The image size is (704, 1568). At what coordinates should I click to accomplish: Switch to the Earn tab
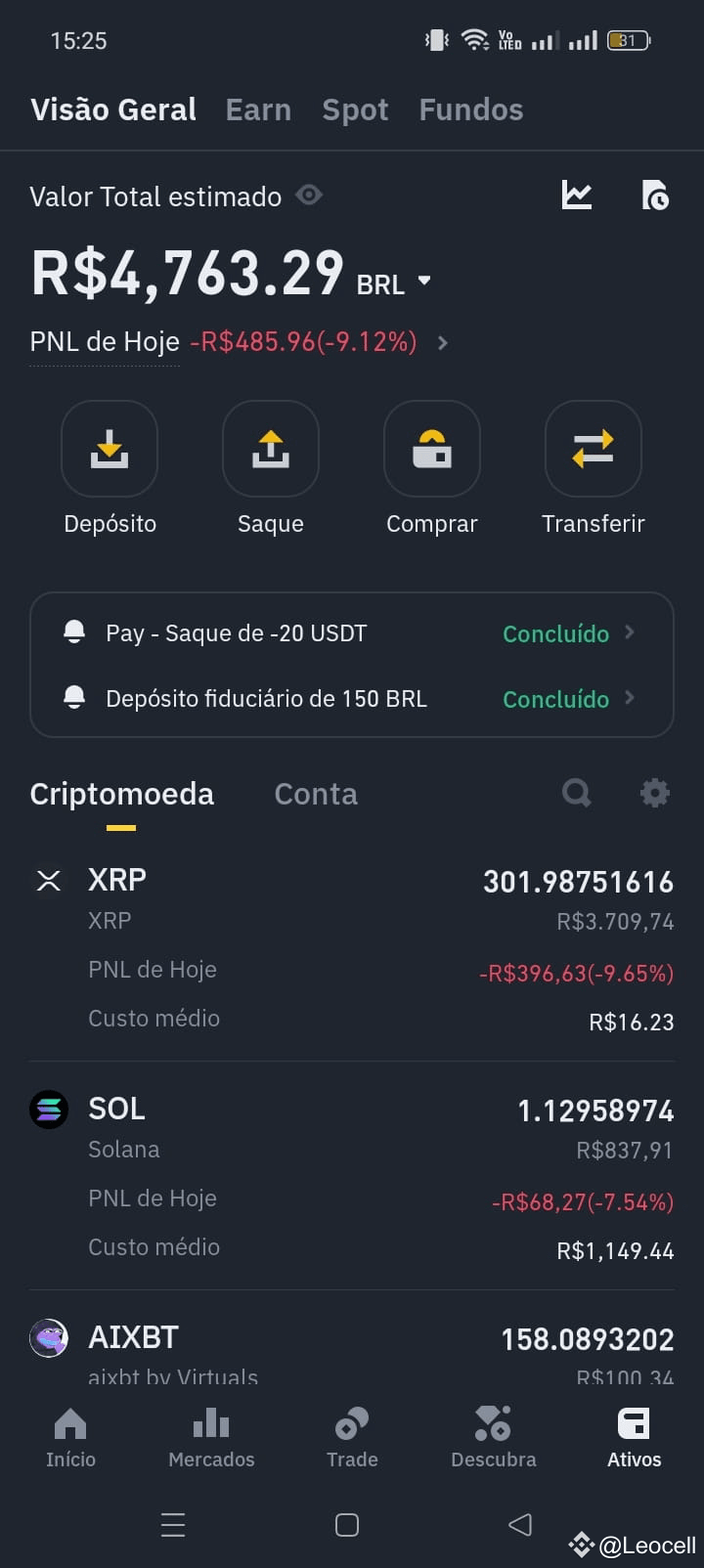coord(258,109)
